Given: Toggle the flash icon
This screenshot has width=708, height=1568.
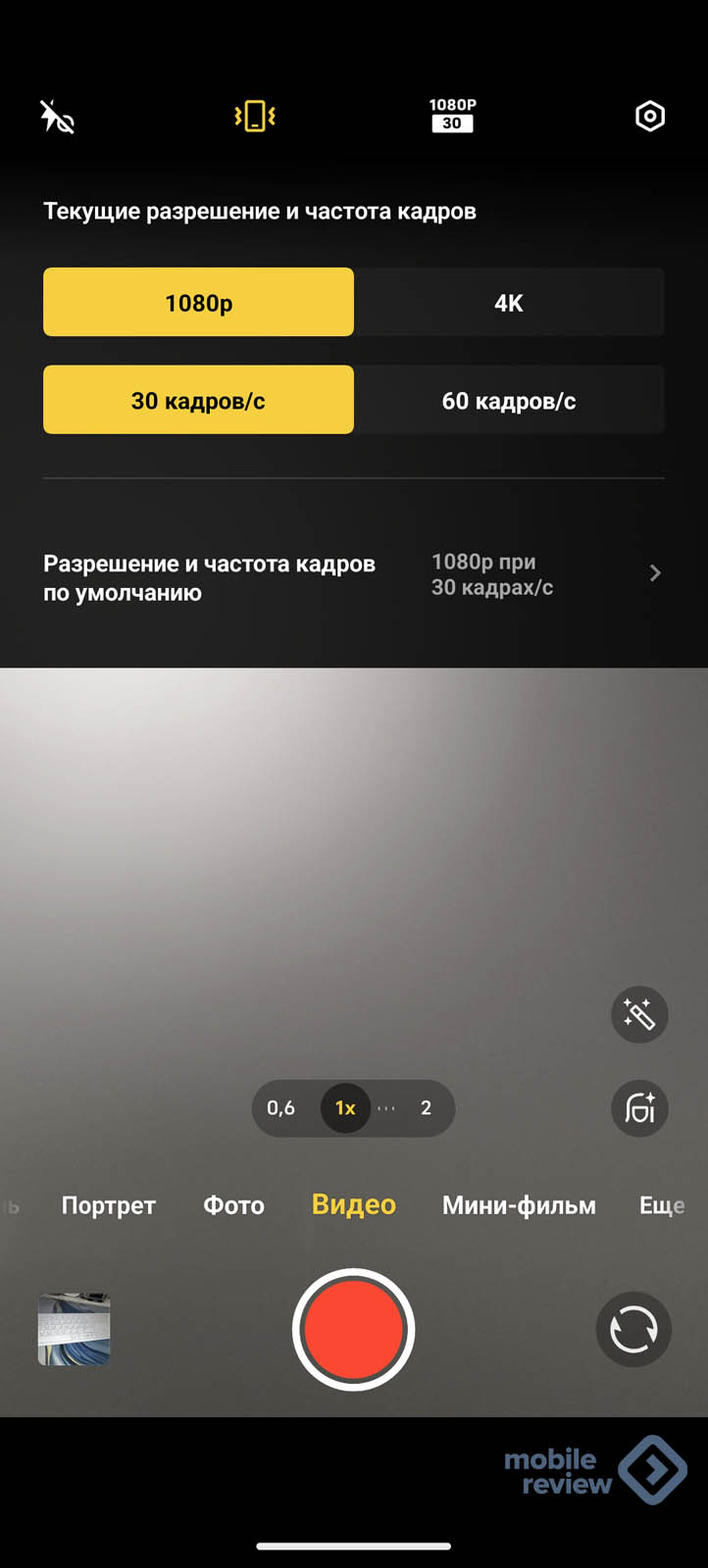Looking at the screenshot, I should [57, 117].
